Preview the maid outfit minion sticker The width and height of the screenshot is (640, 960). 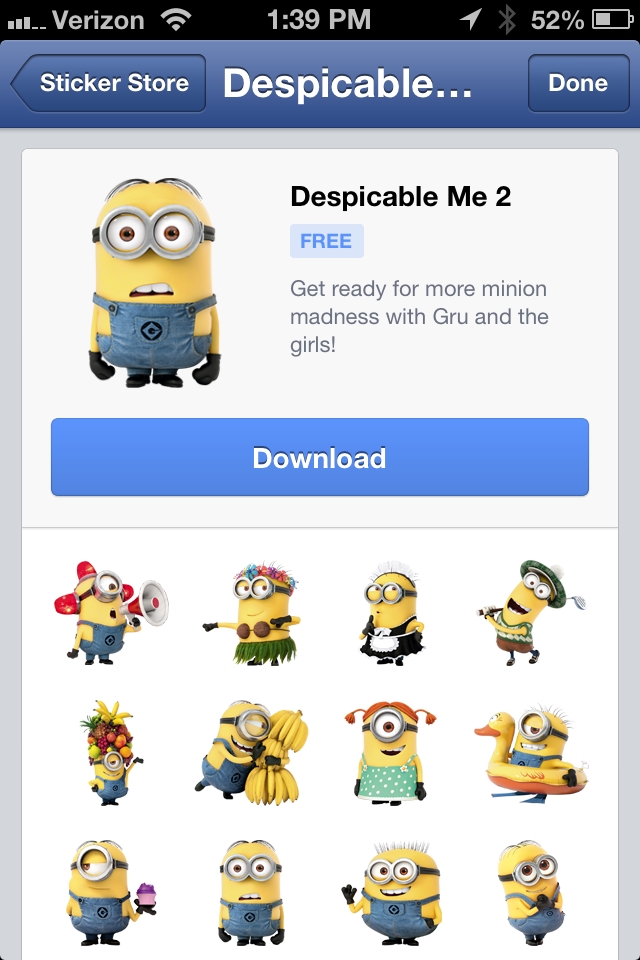click(389, 612)
